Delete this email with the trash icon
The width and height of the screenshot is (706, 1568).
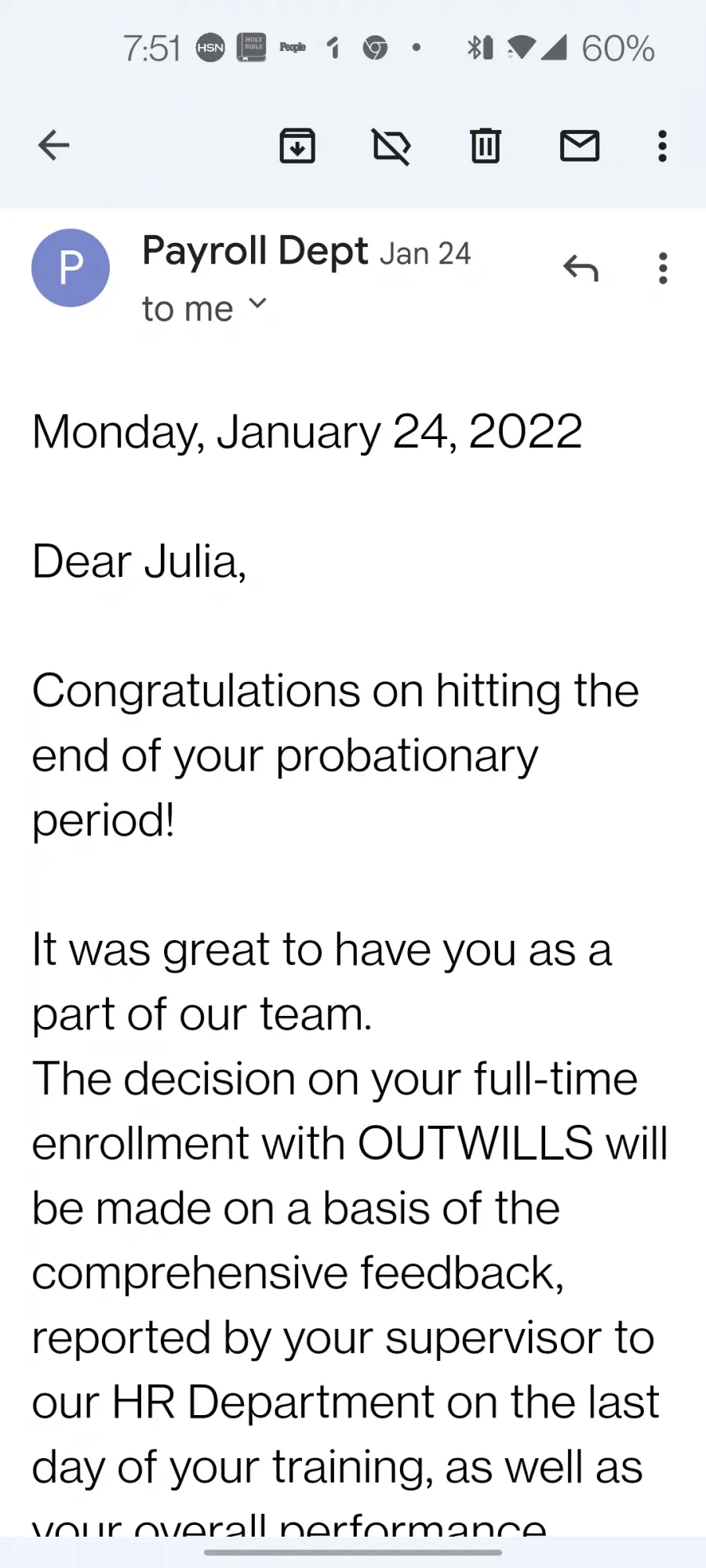coord(486,146)
